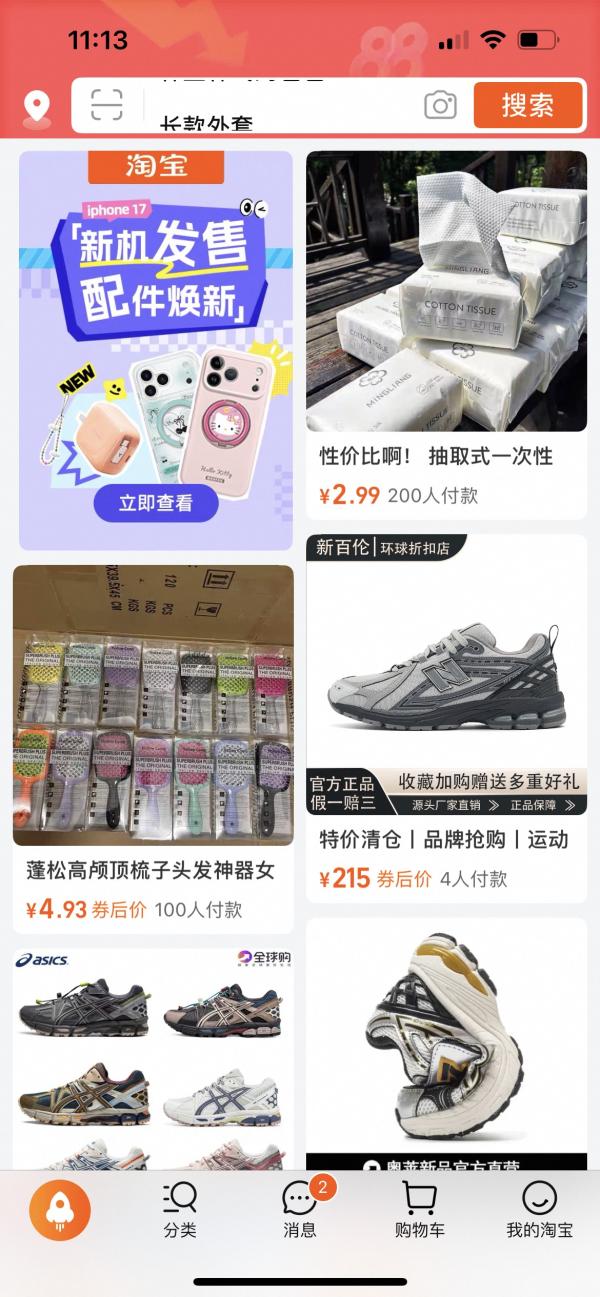Open the location pin icon
600x1297 pixels.
37,106
